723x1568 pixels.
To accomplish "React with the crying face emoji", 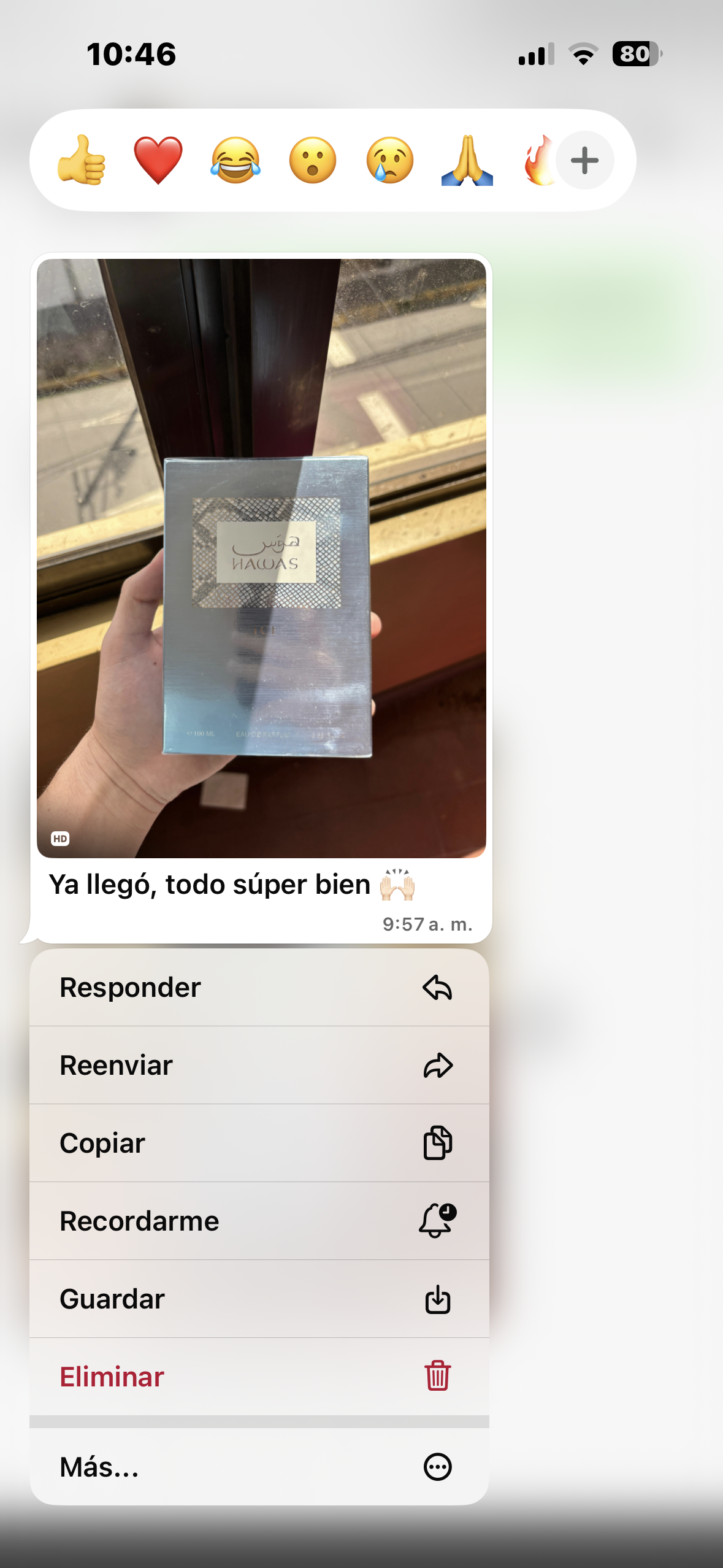I will pos(390,161).
